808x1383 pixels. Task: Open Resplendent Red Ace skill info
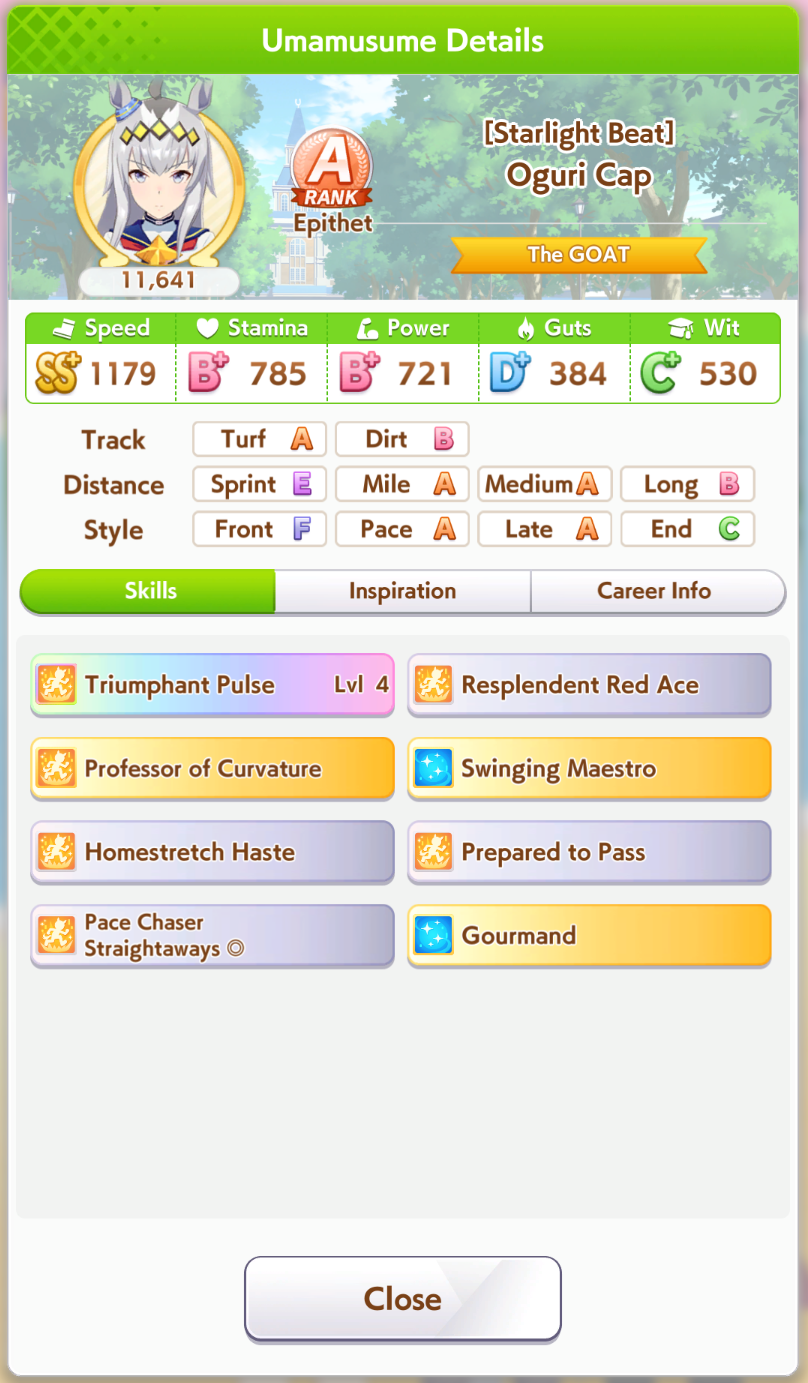tap(589, 685)
